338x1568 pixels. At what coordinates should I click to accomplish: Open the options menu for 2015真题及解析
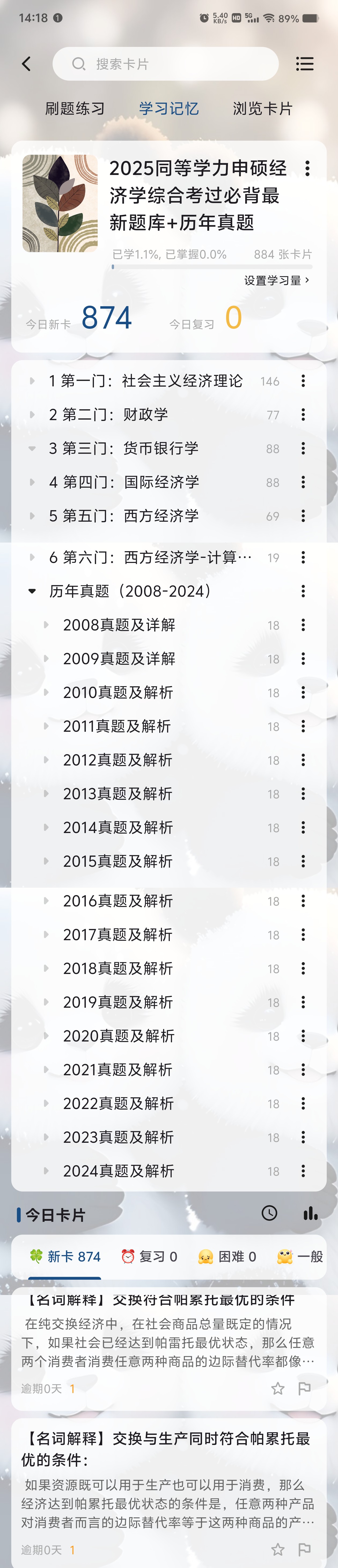point(303,861)
